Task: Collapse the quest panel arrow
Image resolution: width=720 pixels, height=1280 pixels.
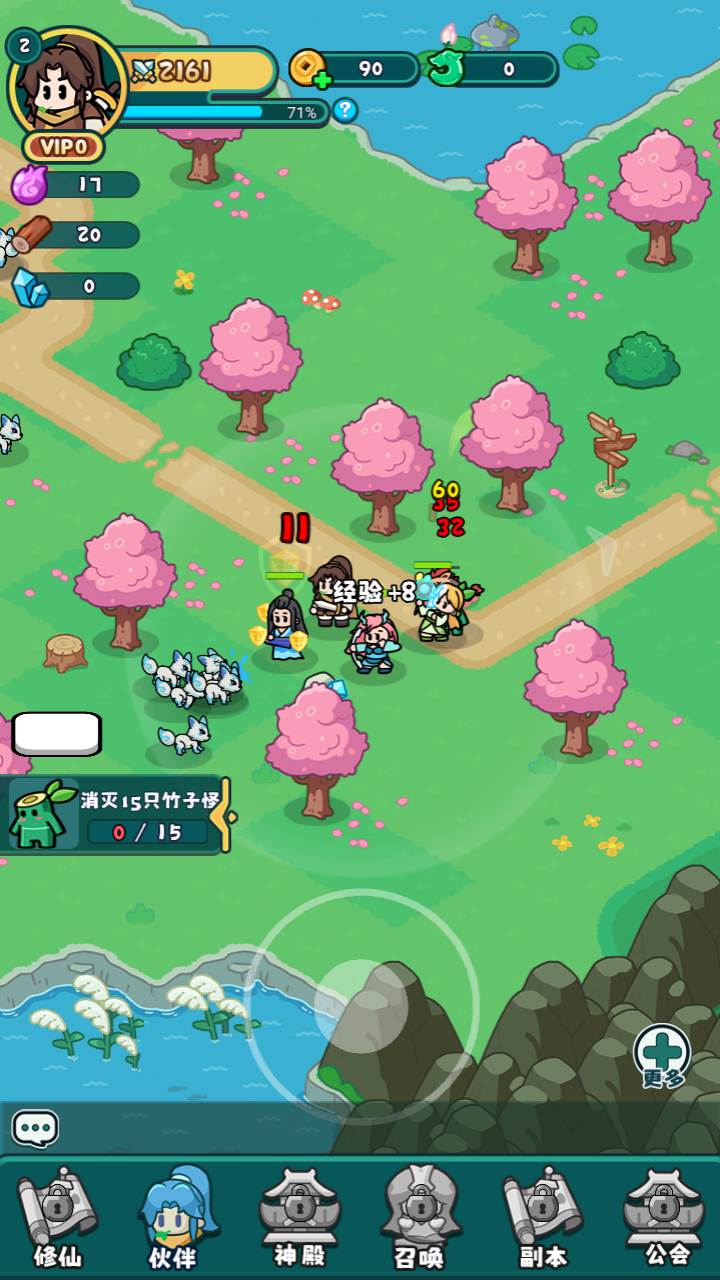Action: pos(230,816)
